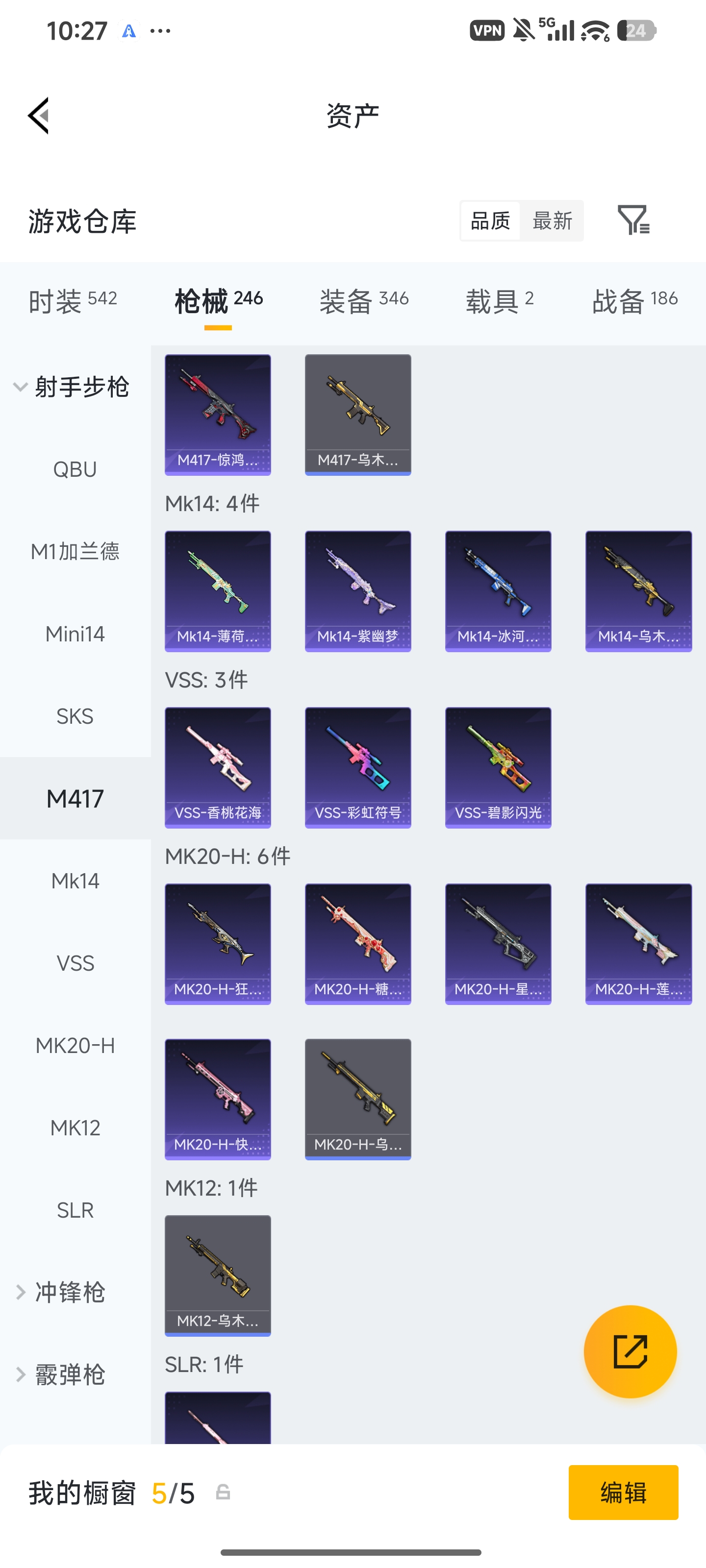Select MK20-H in the side list

[x=75, y=1045]
